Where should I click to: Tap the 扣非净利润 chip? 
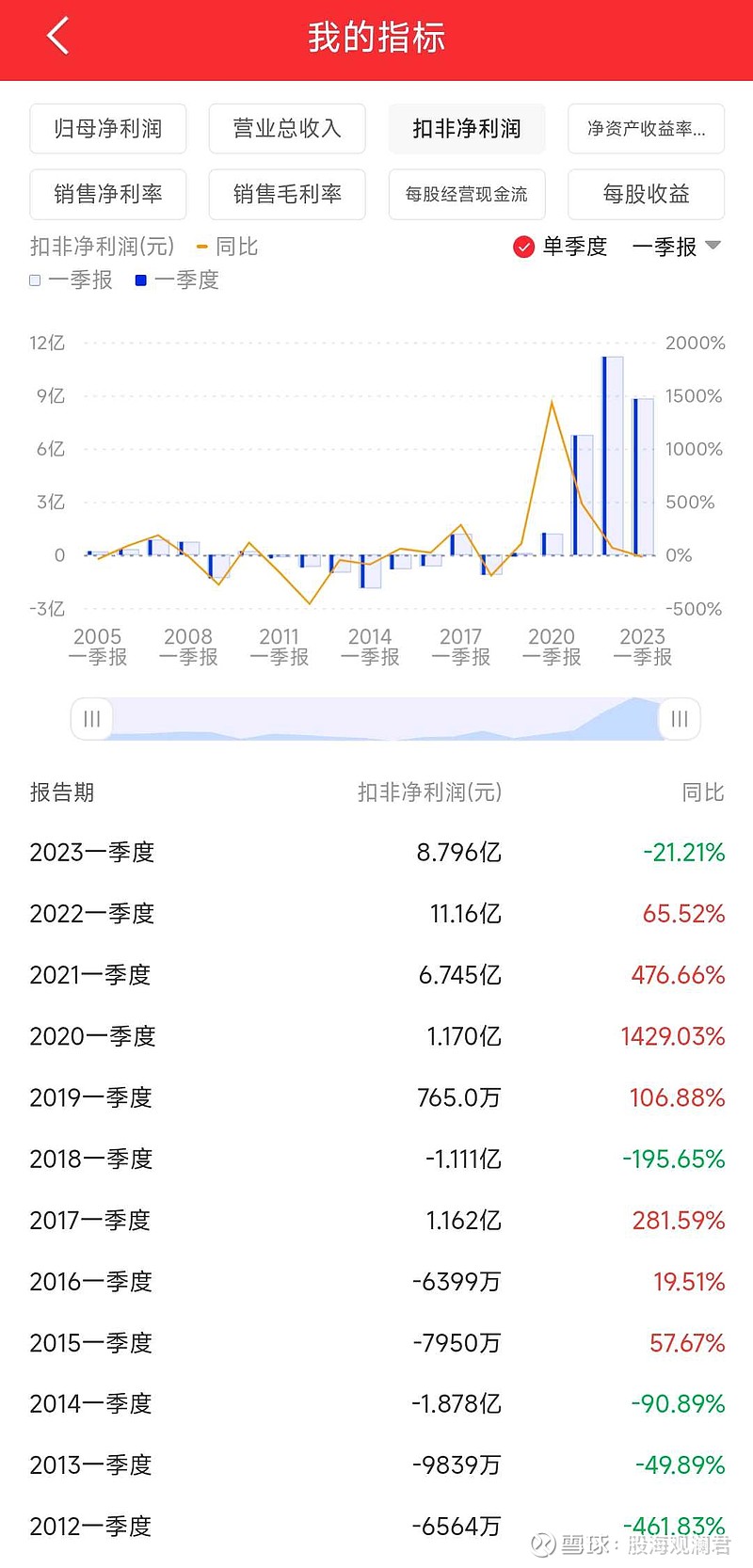[x=467, y=129]
